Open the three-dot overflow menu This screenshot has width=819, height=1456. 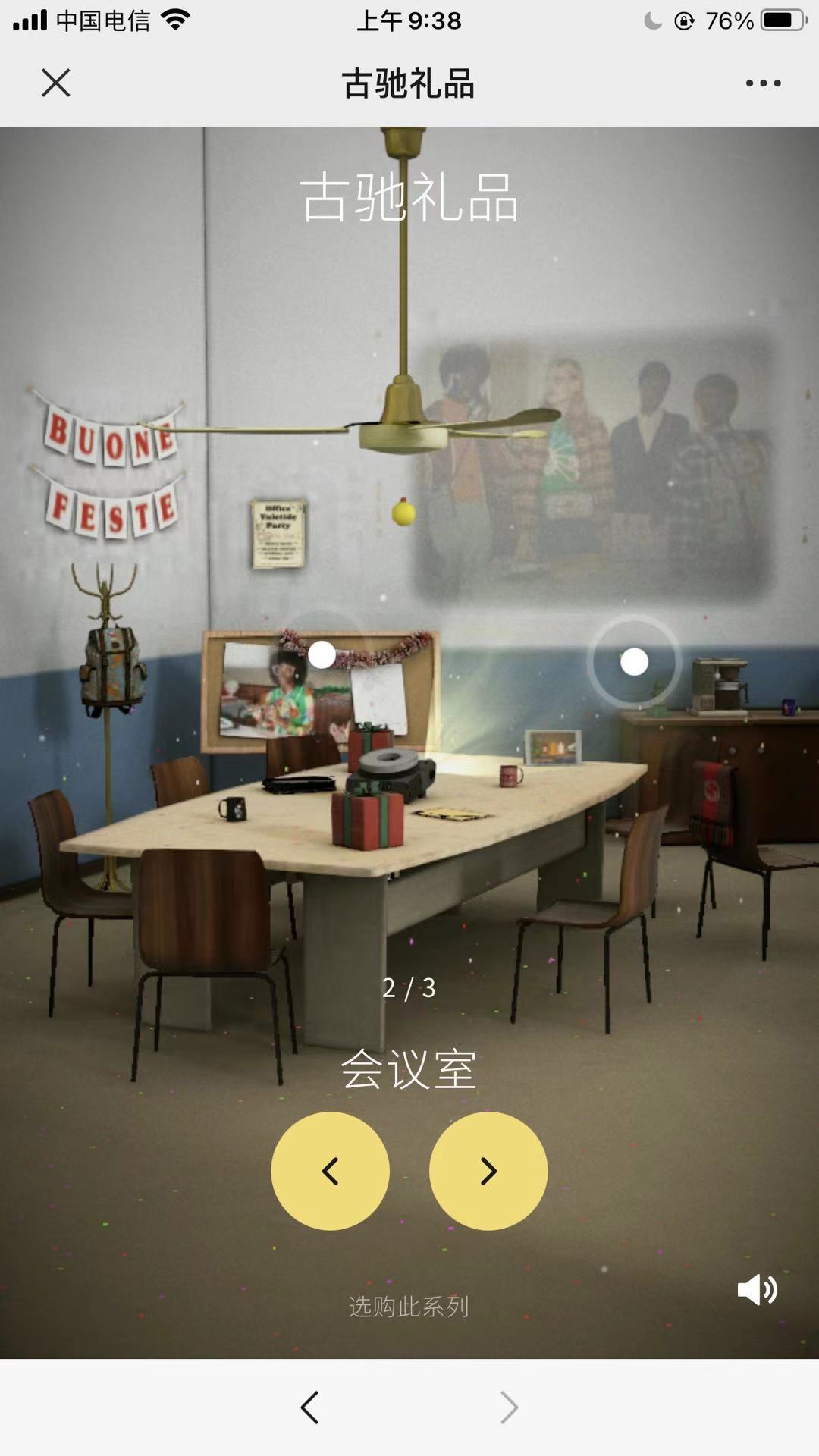(763, 83)
